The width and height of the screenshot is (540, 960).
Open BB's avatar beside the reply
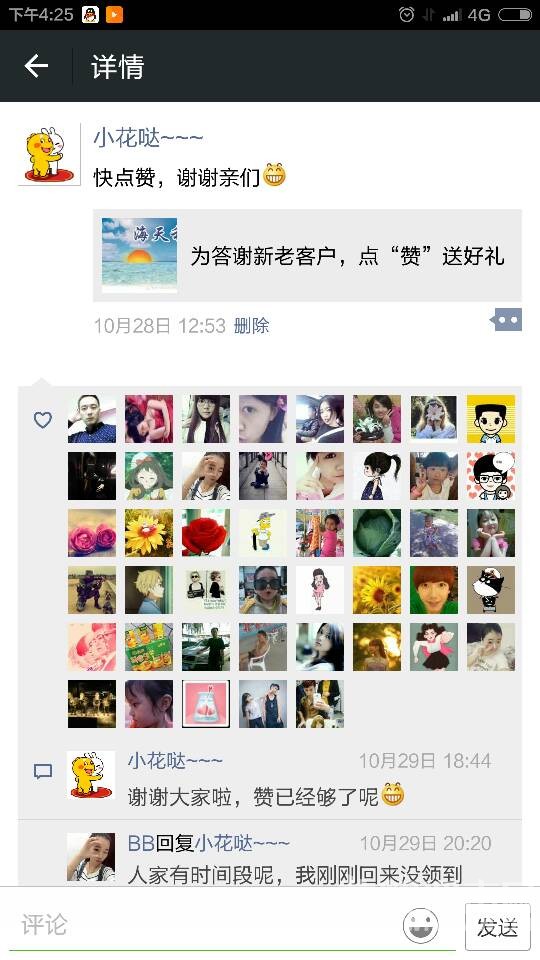coord(91,857)
